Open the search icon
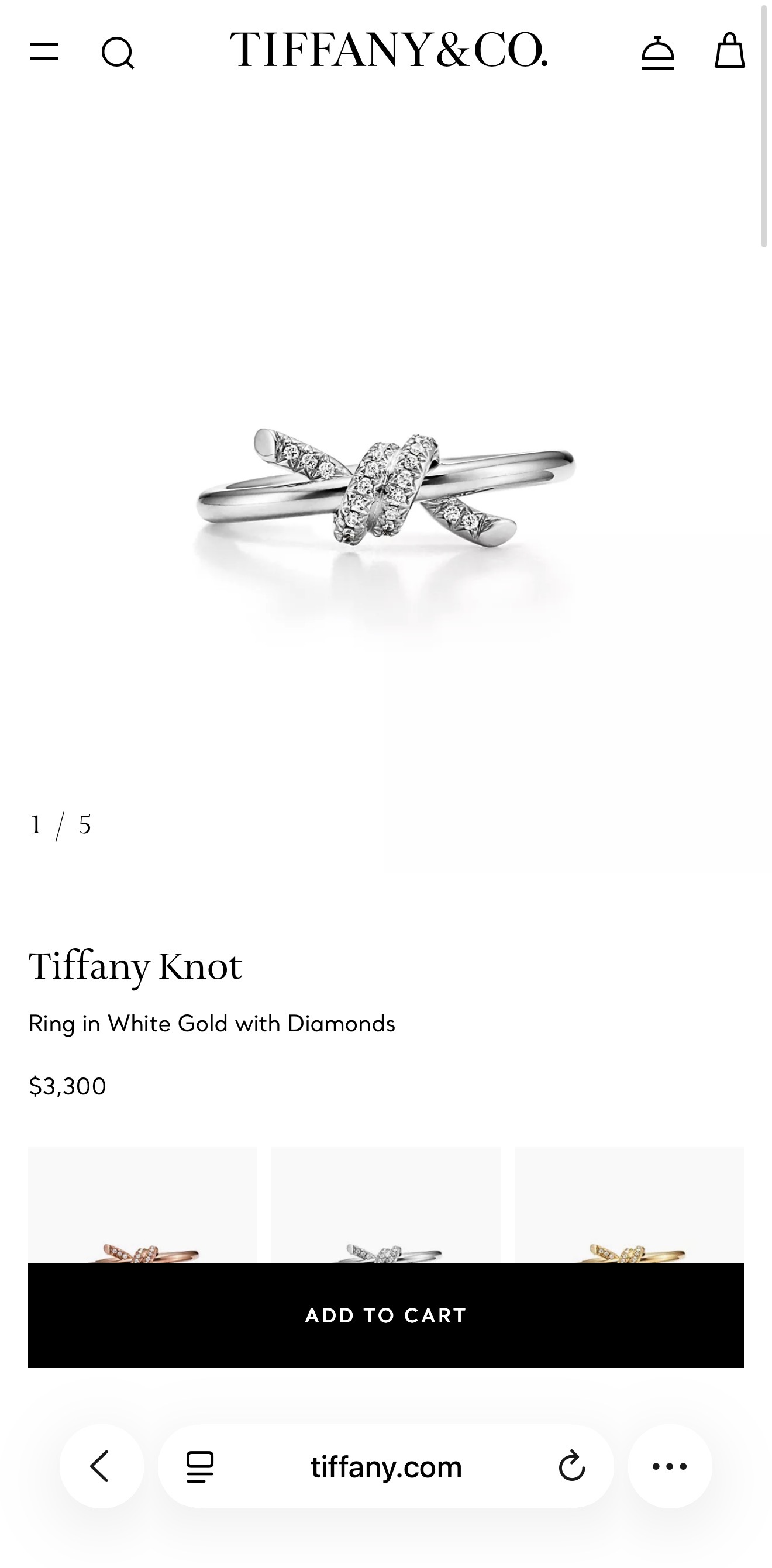The width and height of the screenshot is (772, 1568). point(118,53)
